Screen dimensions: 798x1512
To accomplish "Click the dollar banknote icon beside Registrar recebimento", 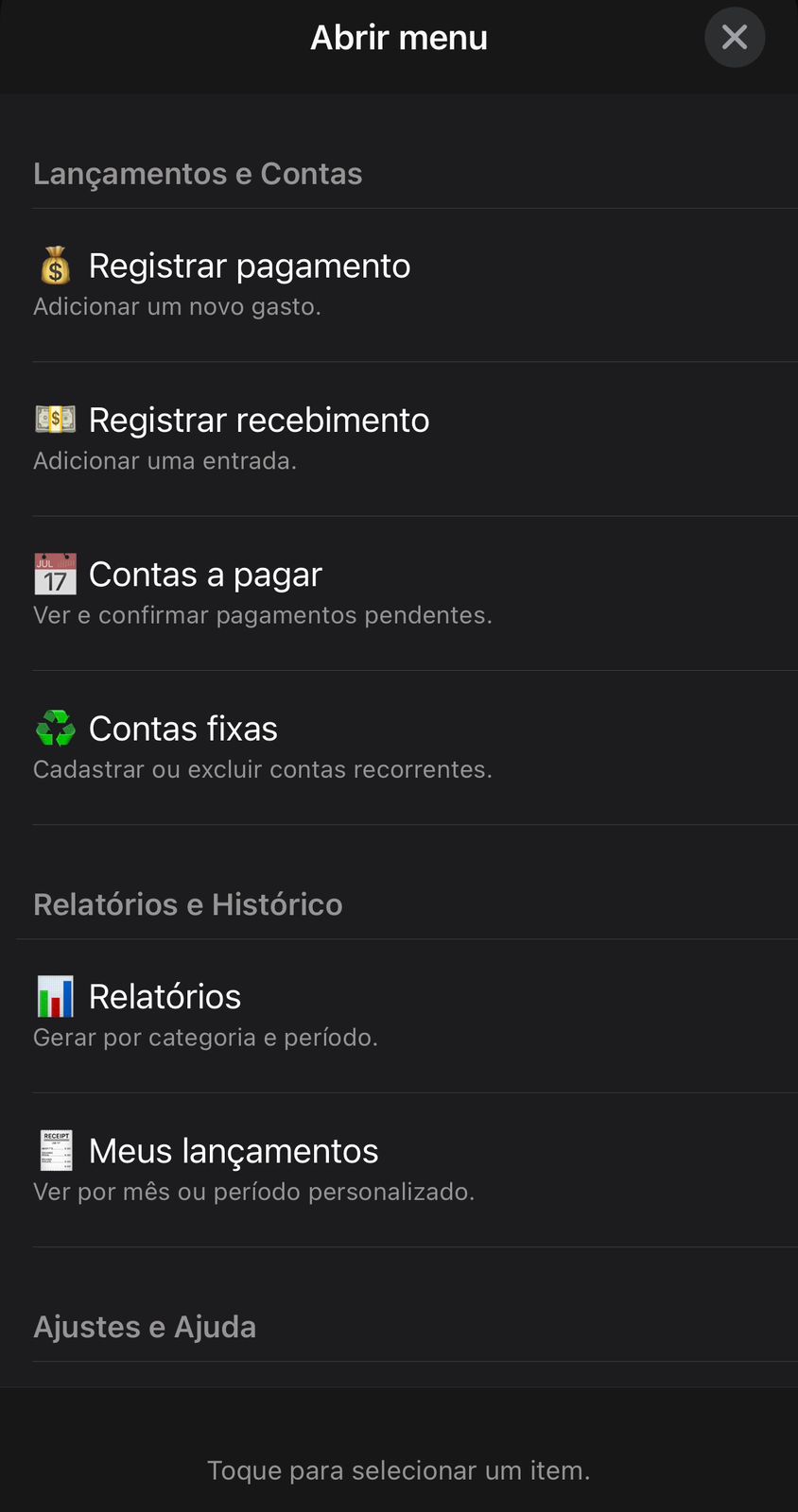I will click(x=55, y=420).
